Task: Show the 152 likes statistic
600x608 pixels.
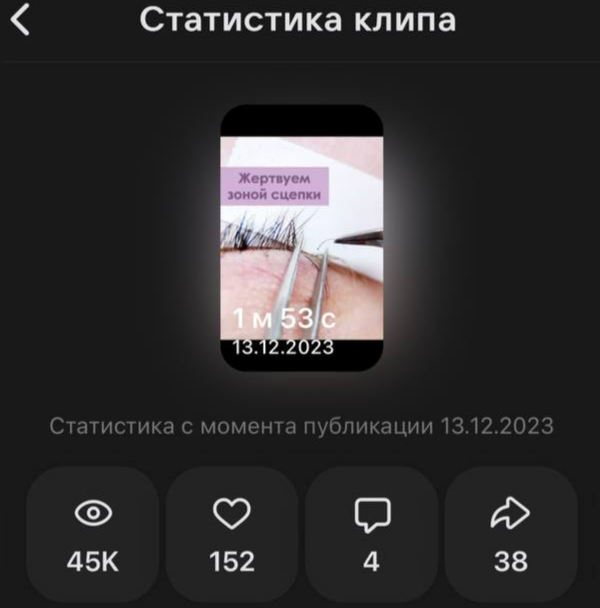Action: pyautogui.click(x=231, y=537)
